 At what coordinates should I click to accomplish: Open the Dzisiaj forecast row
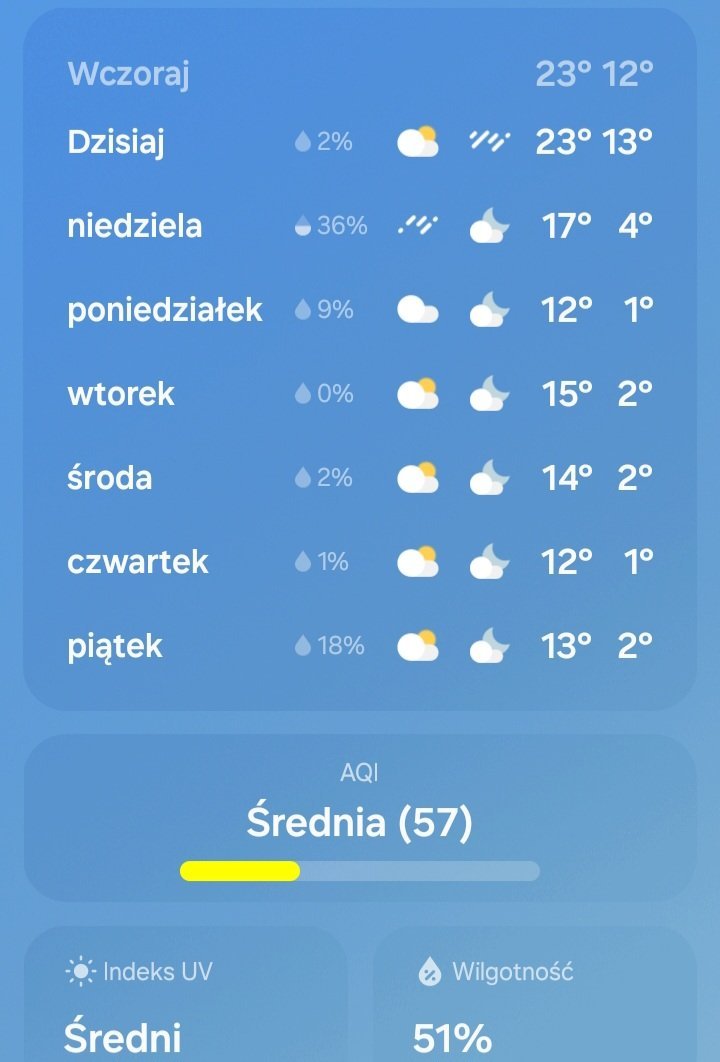tap(360, 142)
